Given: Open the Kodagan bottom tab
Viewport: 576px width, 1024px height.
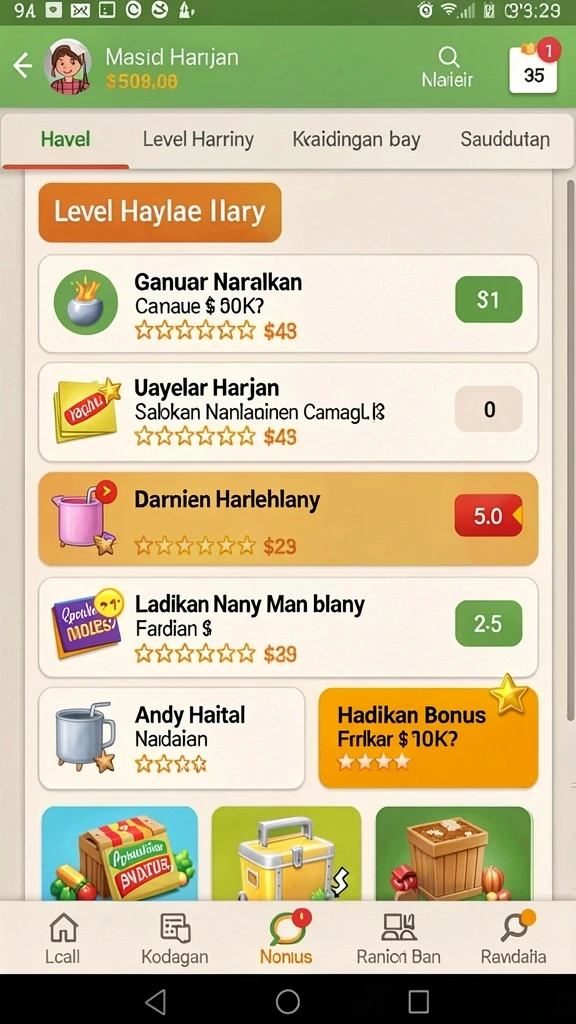Looking at the screenshot, I should tap(175, 939).
